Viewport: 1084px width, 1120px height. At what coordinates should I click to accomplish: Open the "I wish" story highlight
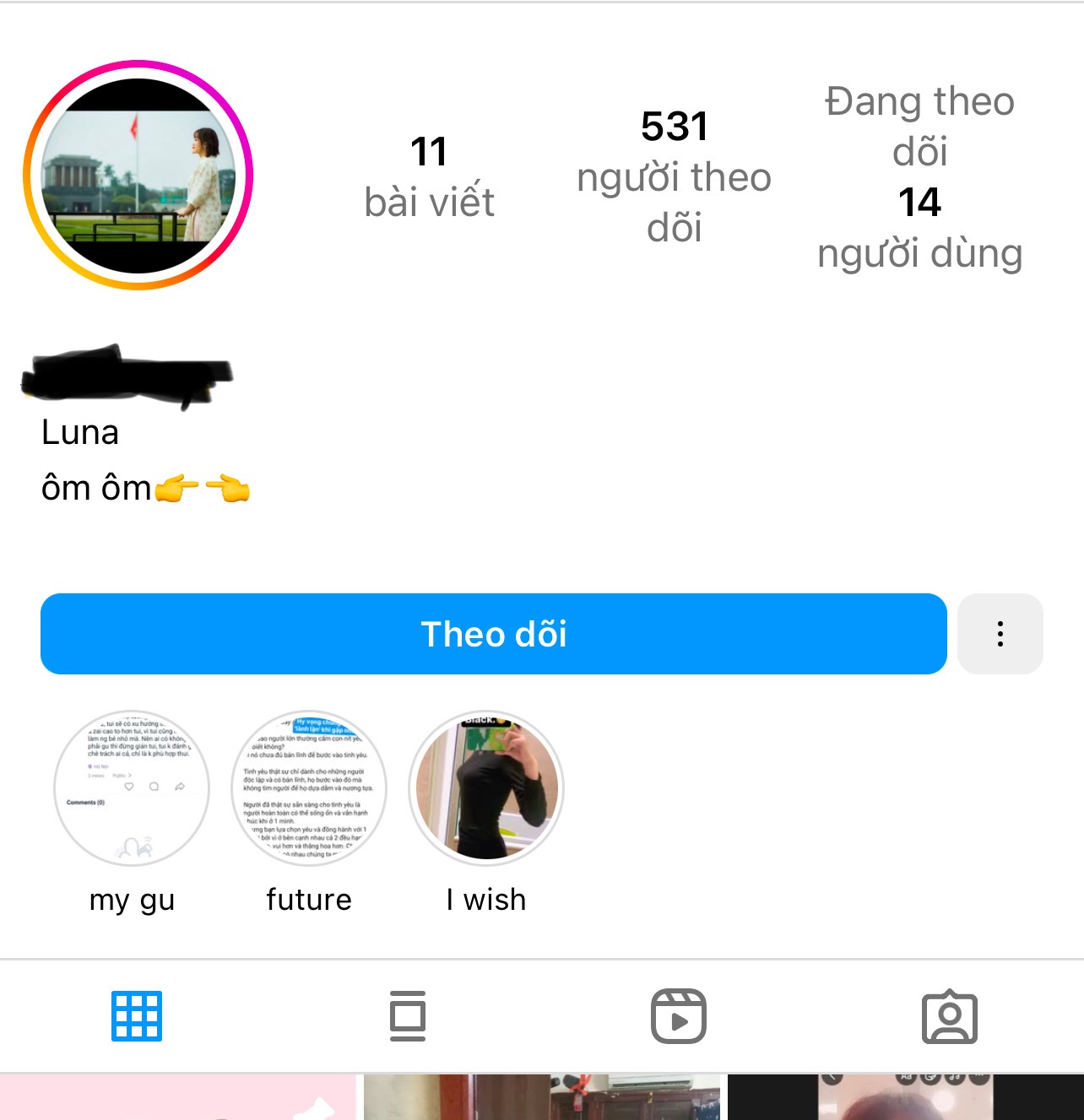click(486, 788)
